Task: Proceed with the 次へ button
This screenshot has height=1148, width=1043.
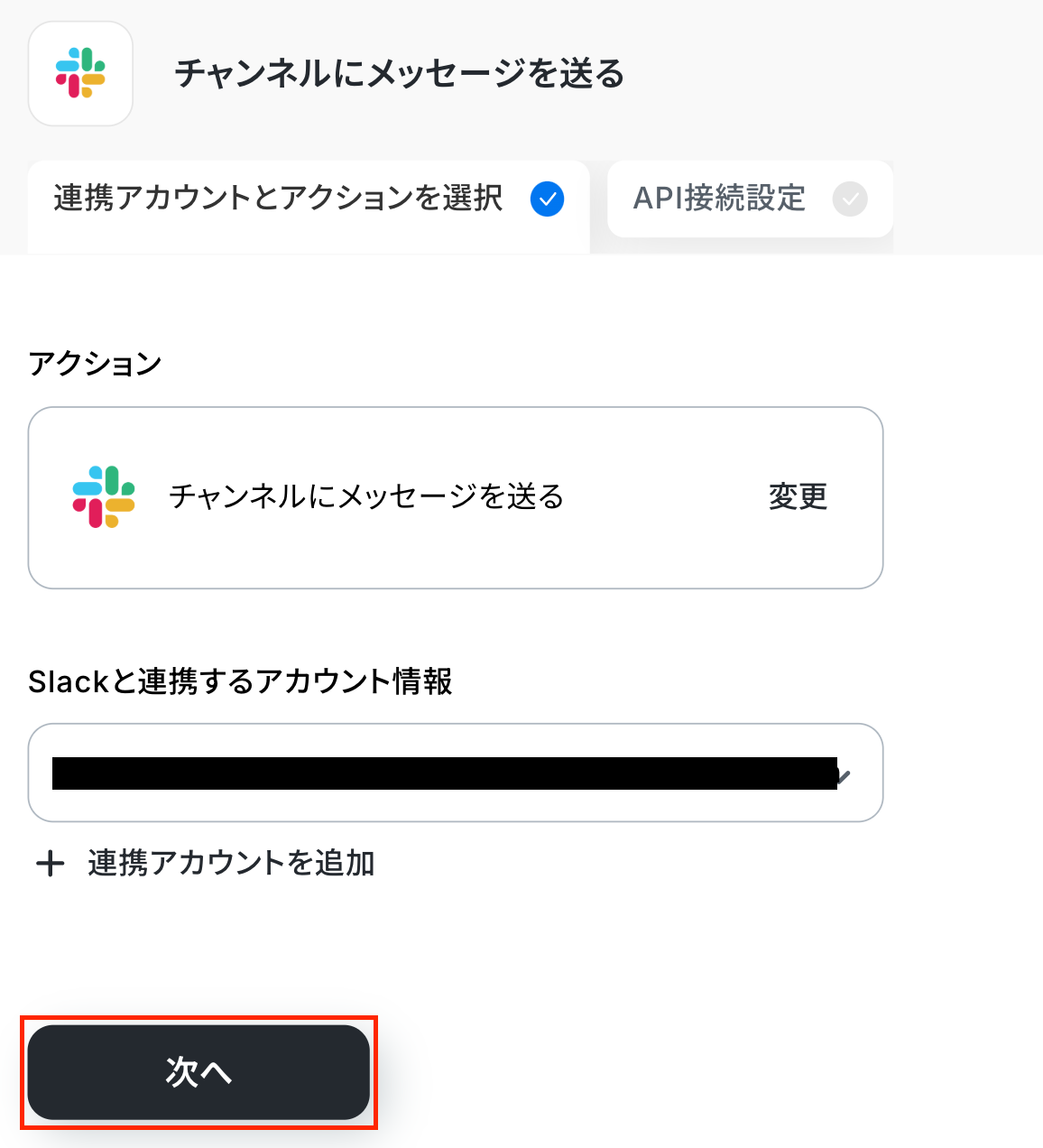Action: [198, 1072]
